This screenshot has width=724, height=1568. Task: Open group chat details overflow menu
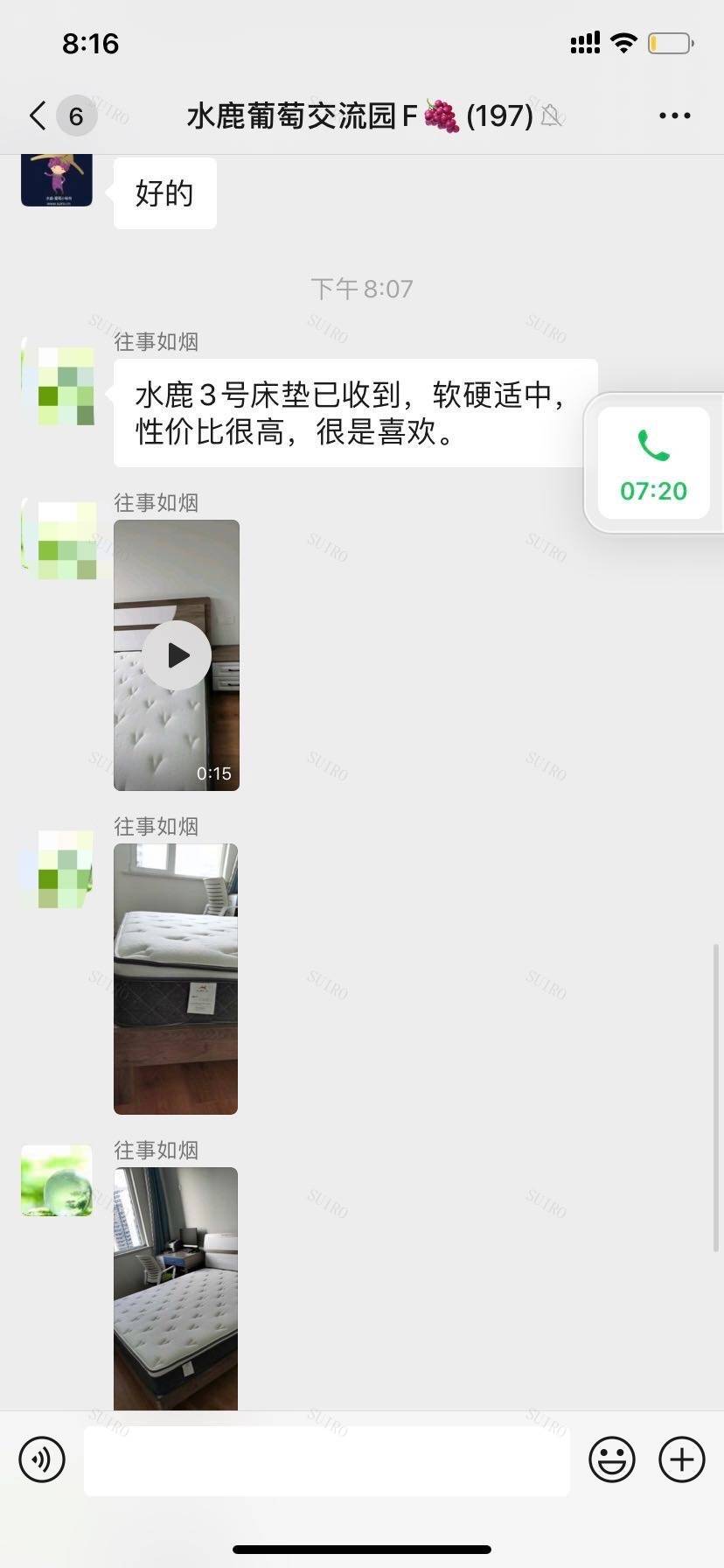[674, 115]
